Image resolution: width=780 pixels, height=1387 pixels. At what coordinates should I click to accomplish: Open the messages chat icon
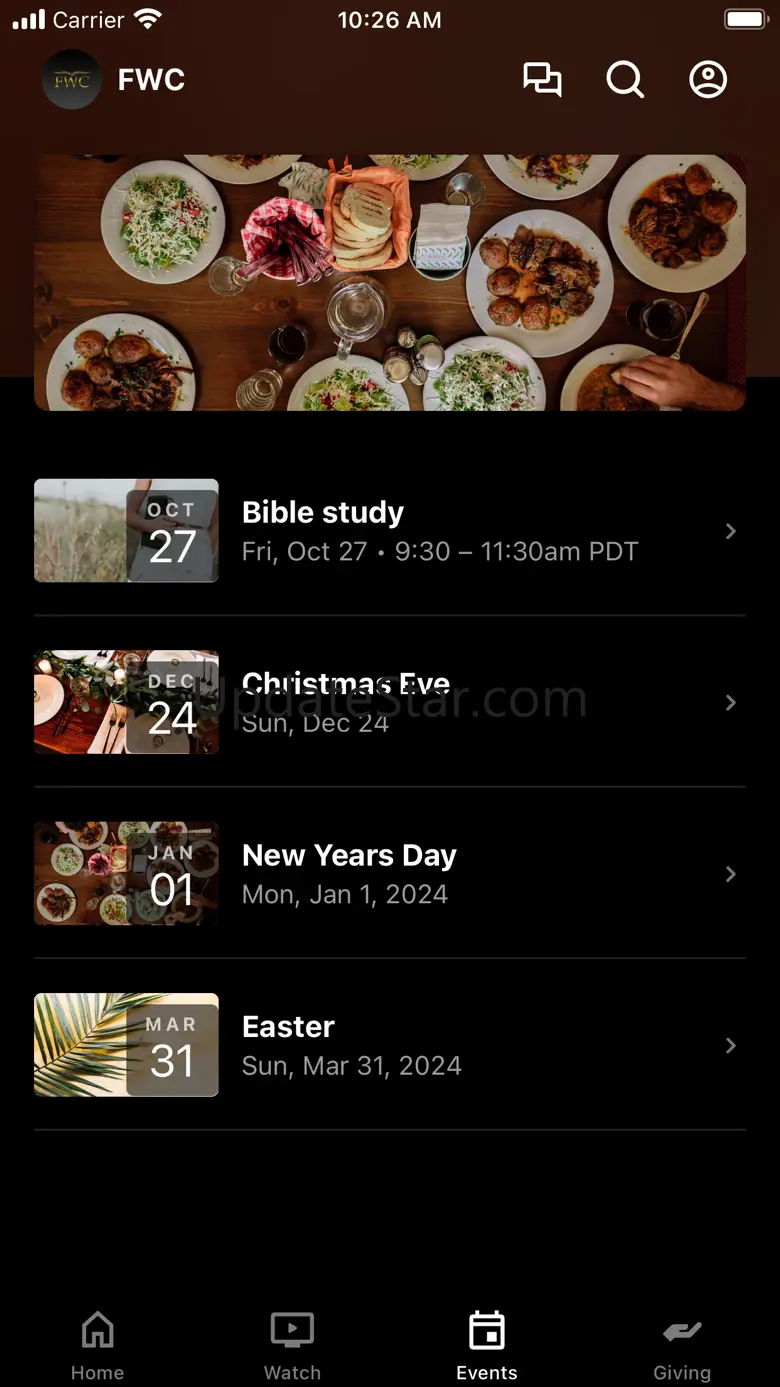(542, 80)
